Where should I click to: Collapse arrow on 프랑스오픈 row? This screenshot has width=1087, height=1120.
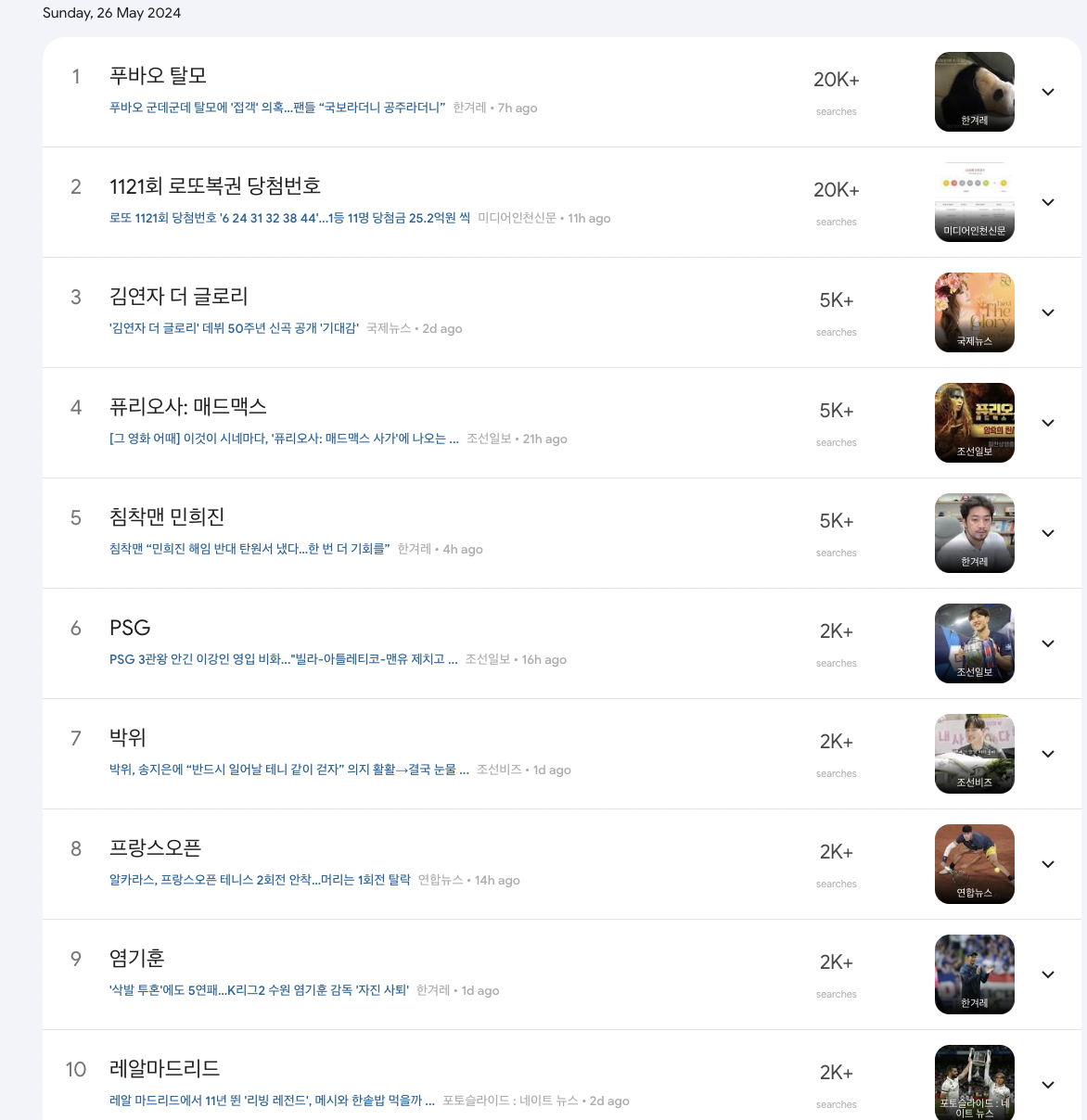1048,864
